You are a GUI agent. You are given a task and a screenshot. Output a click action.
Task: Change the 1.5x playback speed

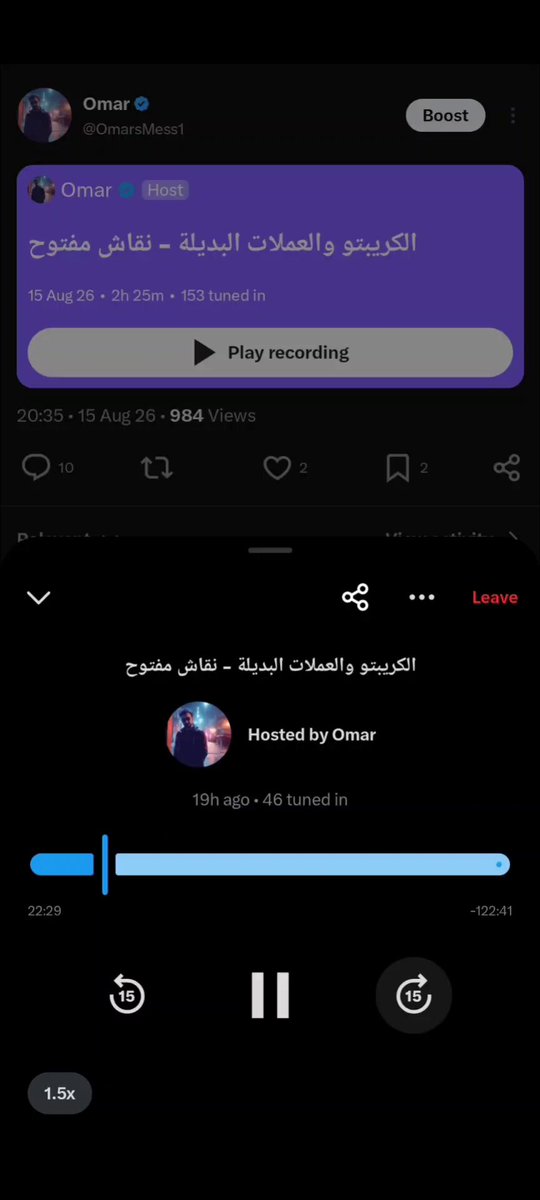(59, 1093)
